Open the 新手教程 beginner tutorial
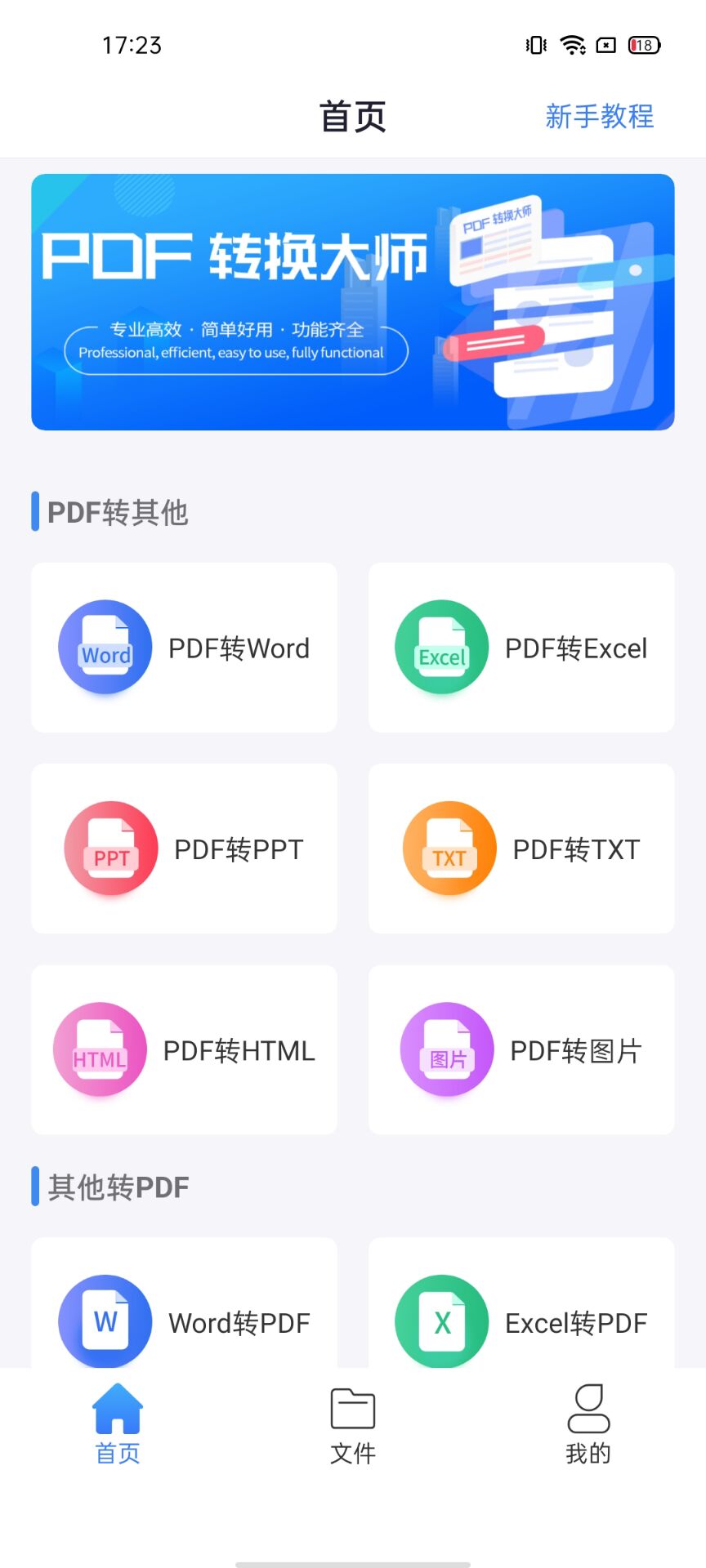 click(x=599, y=116)
